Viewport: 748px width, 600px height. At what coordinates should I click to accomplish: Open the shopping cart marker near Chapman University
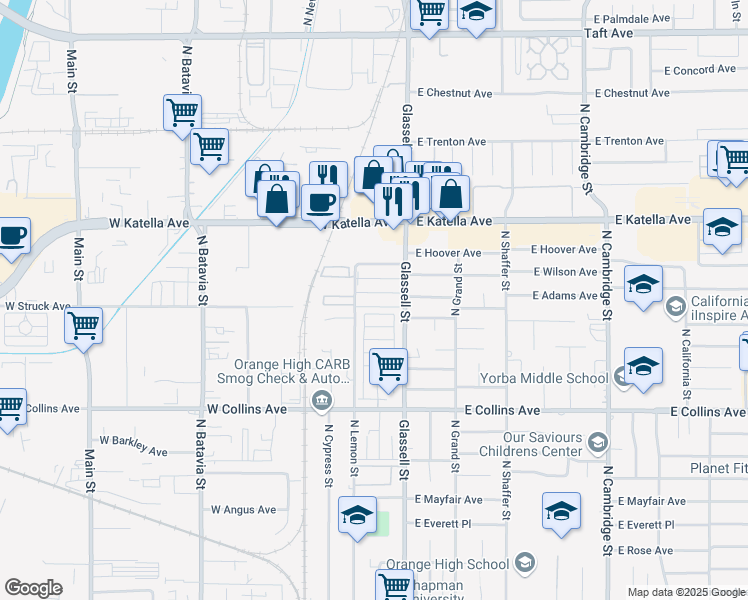pos(394,585)
